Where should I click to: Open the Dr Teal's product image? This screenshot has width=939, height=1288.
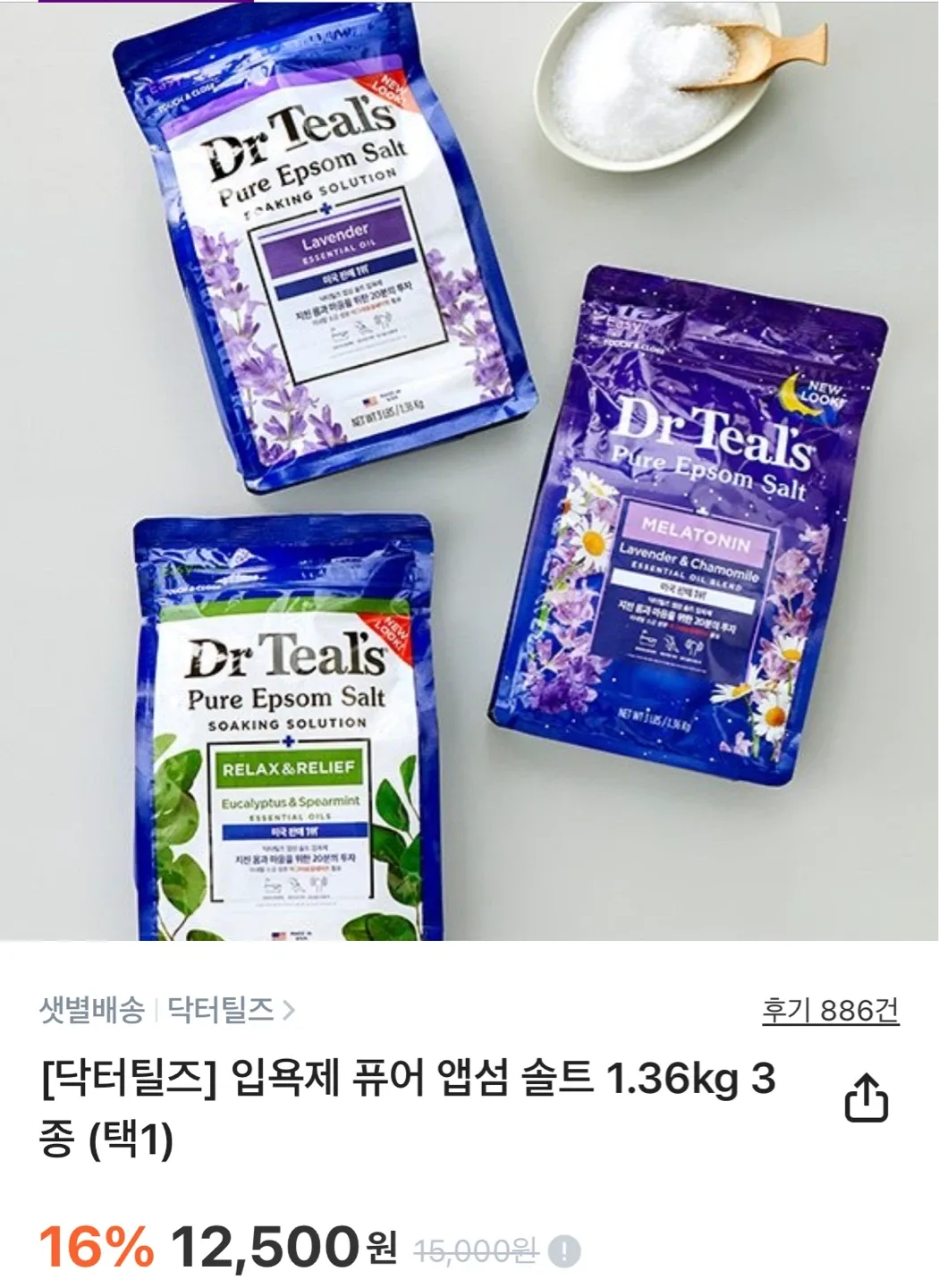click(469, 471)
